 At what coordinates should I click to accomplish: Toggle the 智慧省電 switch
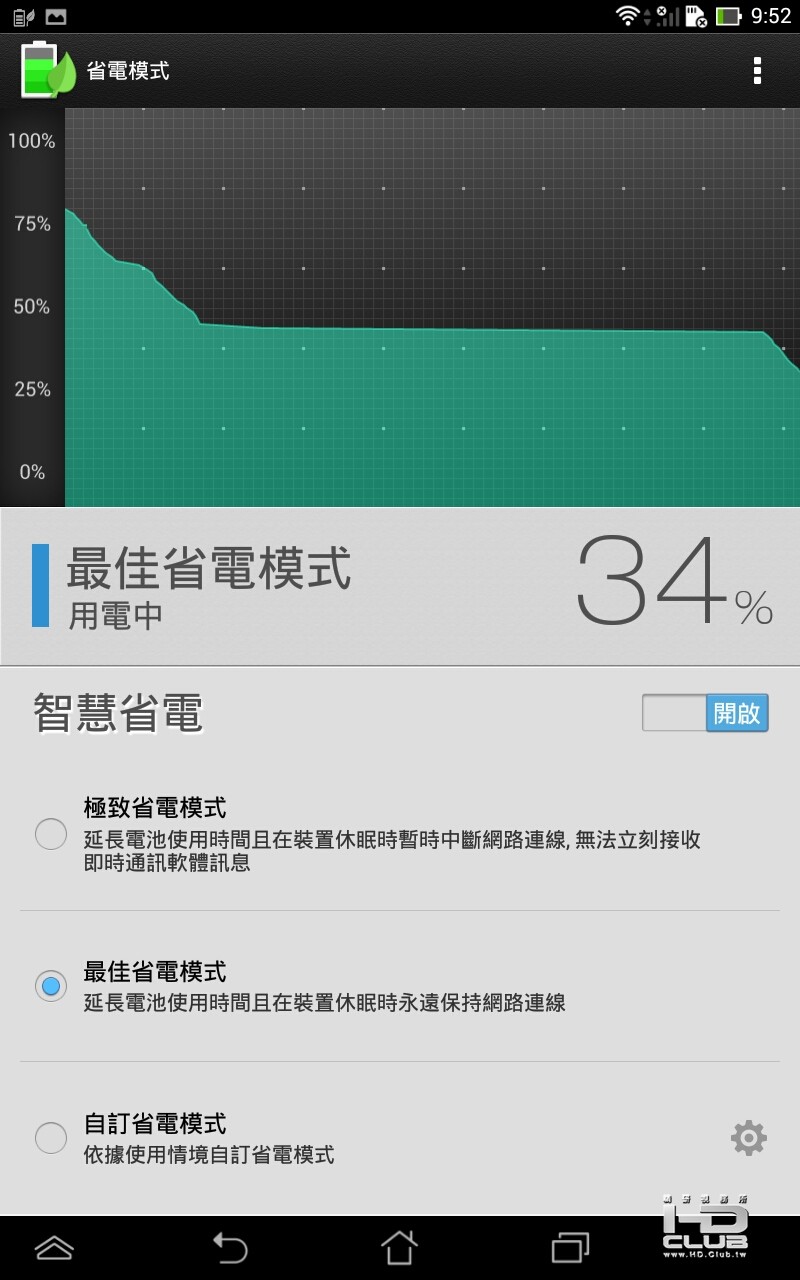click(x=705, y=713)
